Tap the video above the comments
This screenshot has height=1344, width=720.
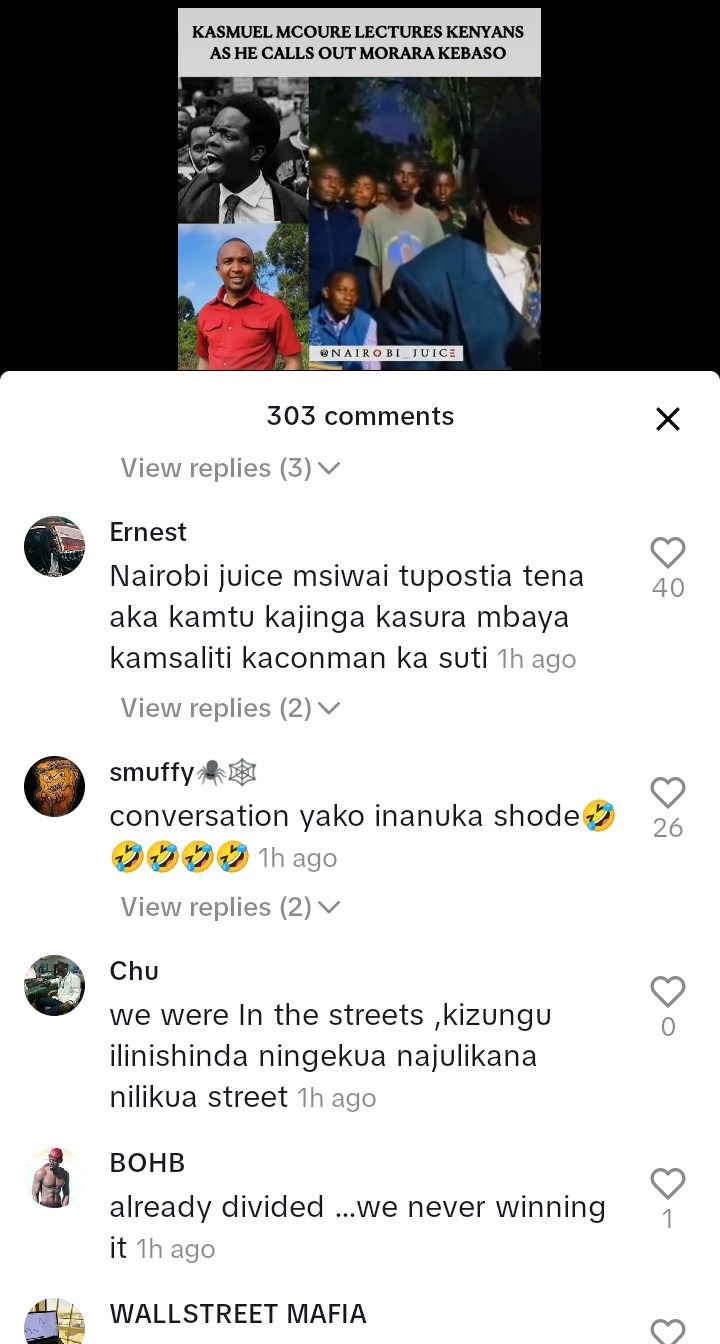click(x=359, y=190)
